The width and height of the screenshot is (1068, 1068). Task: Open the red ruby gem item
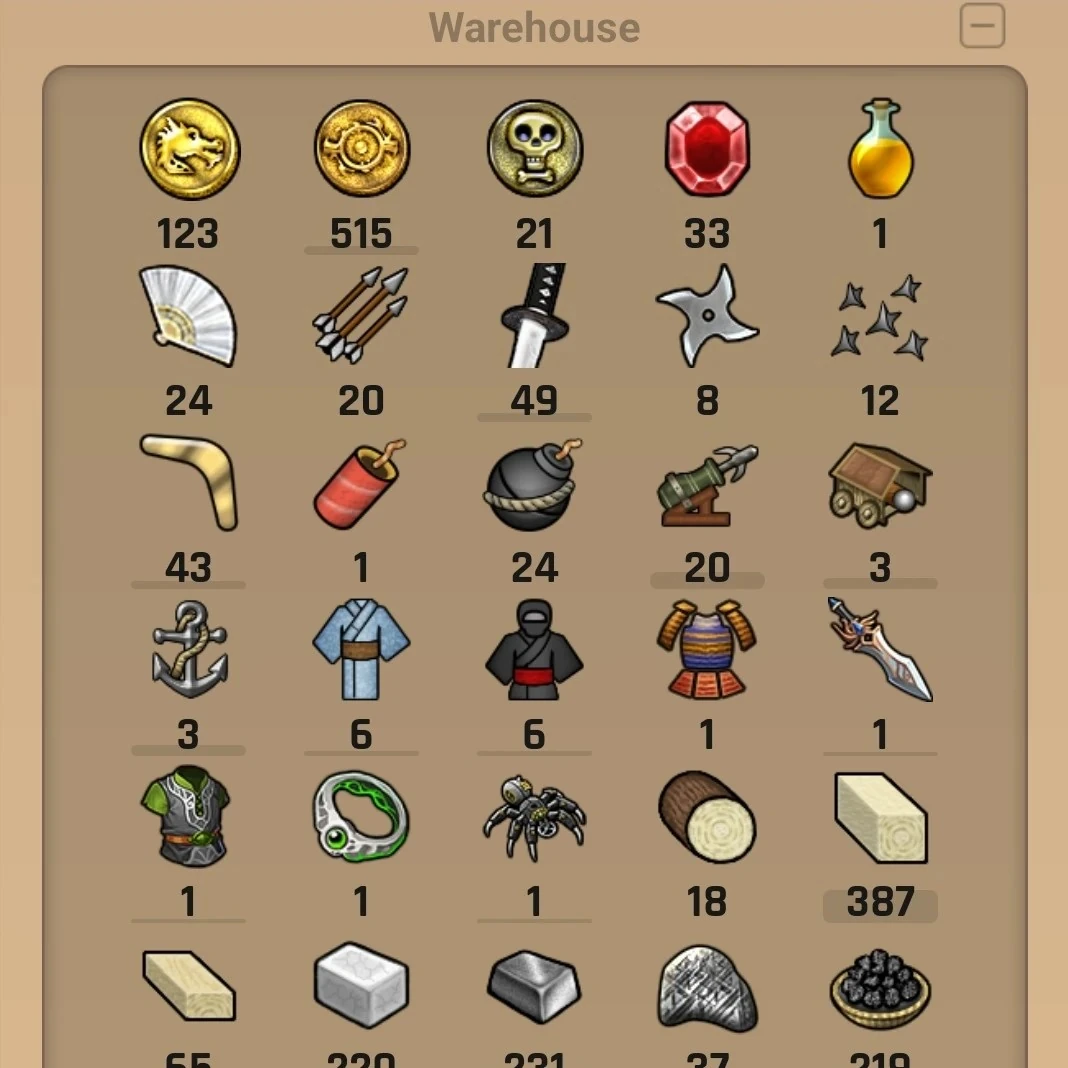click(x=707, y=149)
